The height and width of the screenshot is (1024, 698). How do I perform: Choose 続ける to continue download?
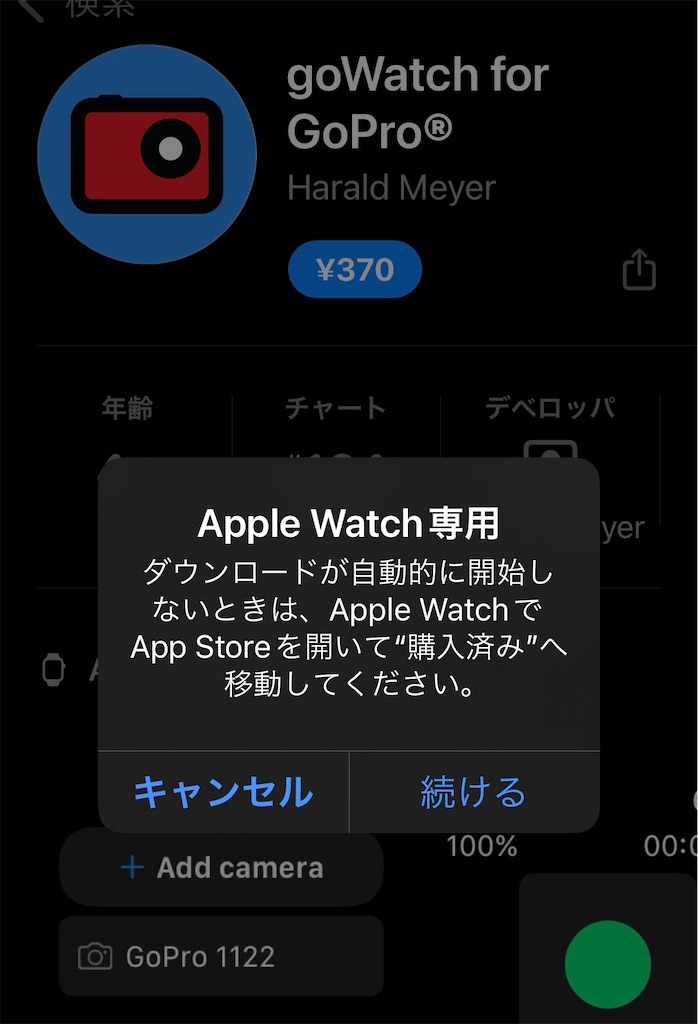(473, 792)
